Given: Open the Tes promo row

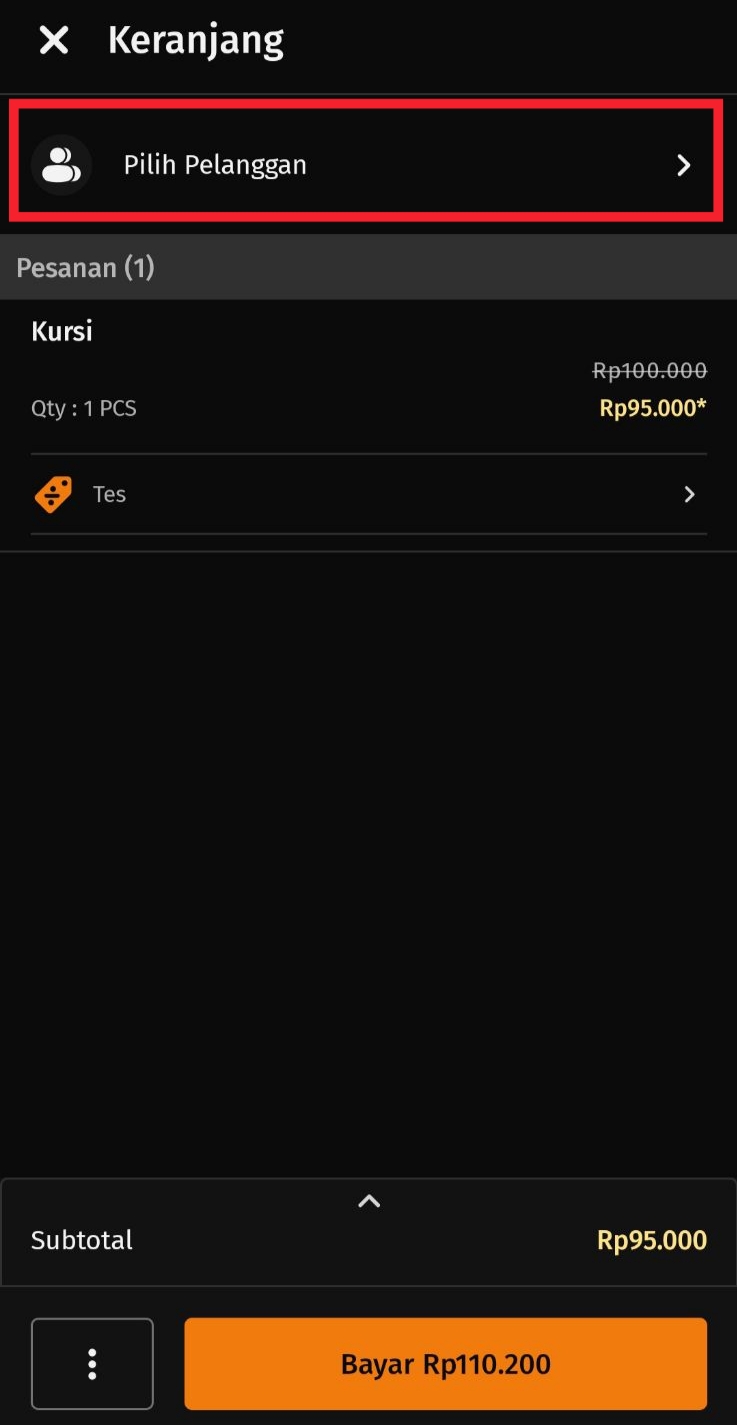Looking at the screenshot, I should tap(368, 494).
